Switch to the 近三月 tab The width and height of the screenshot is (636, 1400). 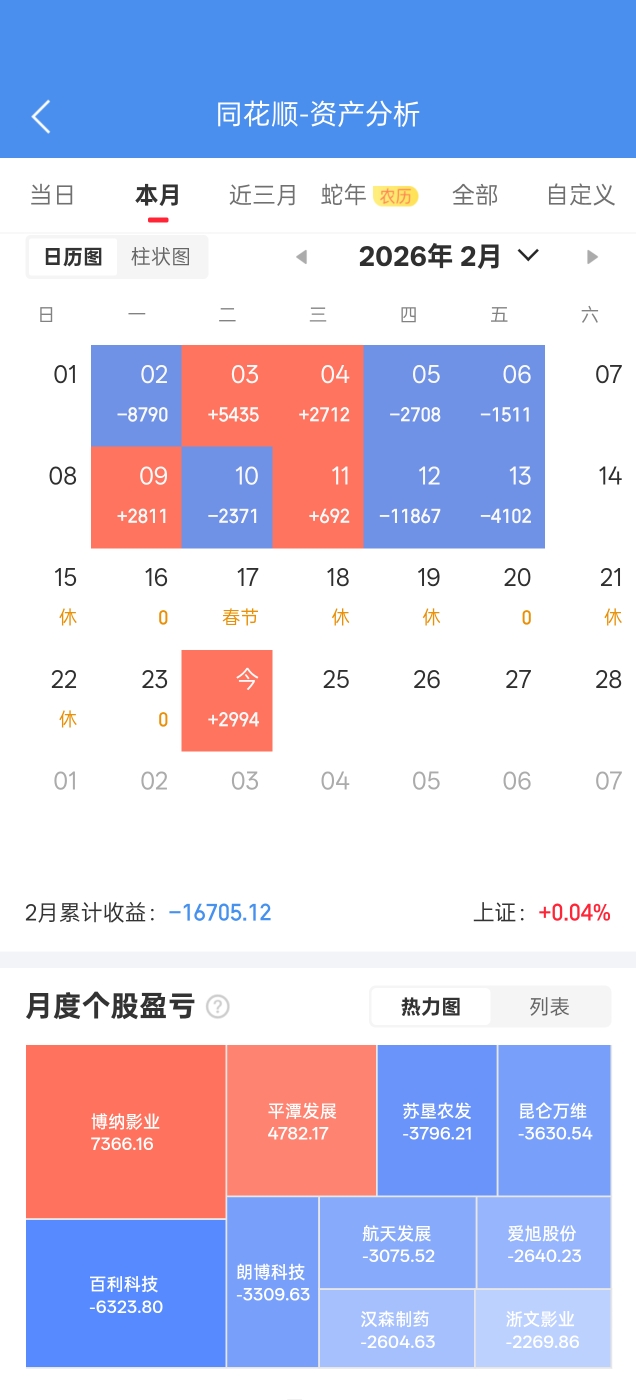click(263, 195)
